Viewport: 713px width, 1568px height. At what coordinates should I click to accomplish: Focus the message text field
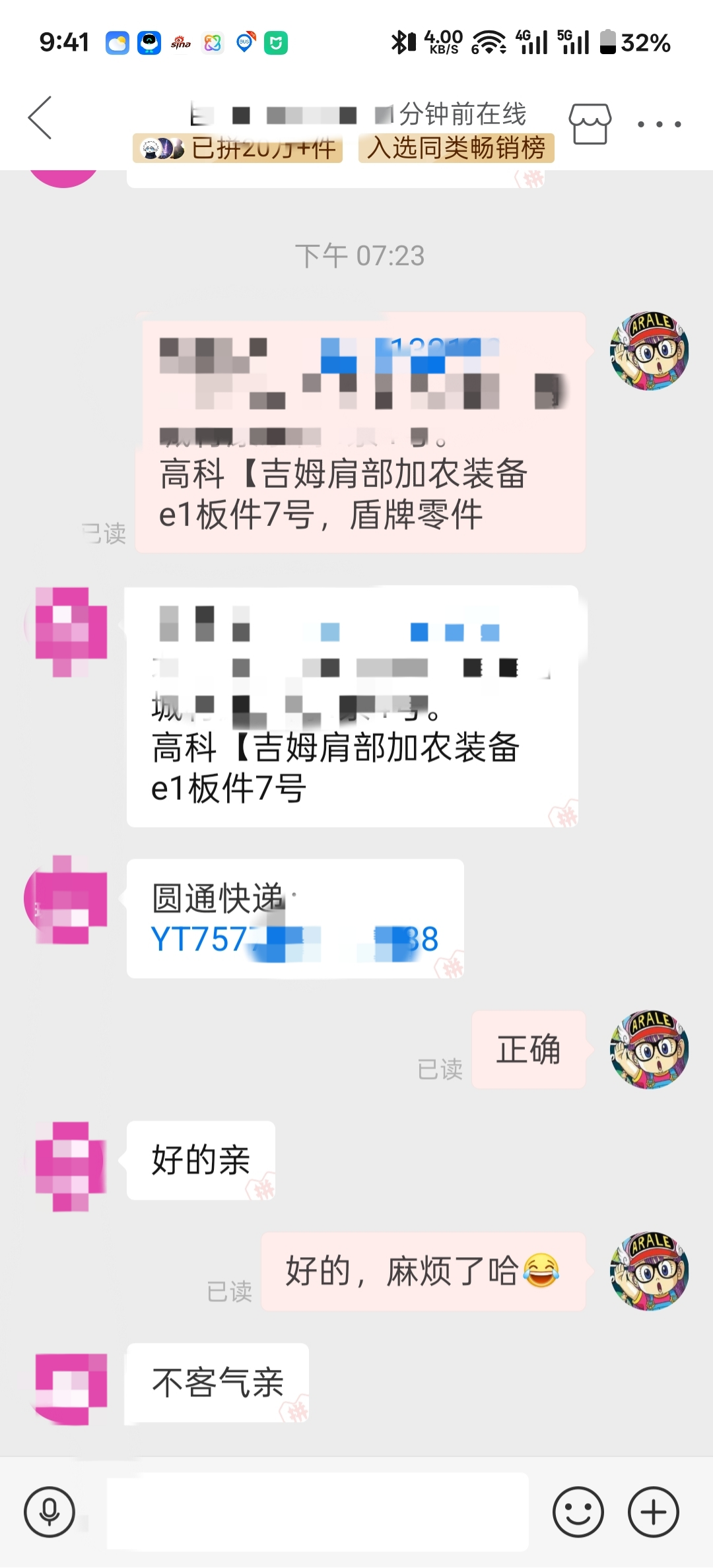317,1512
